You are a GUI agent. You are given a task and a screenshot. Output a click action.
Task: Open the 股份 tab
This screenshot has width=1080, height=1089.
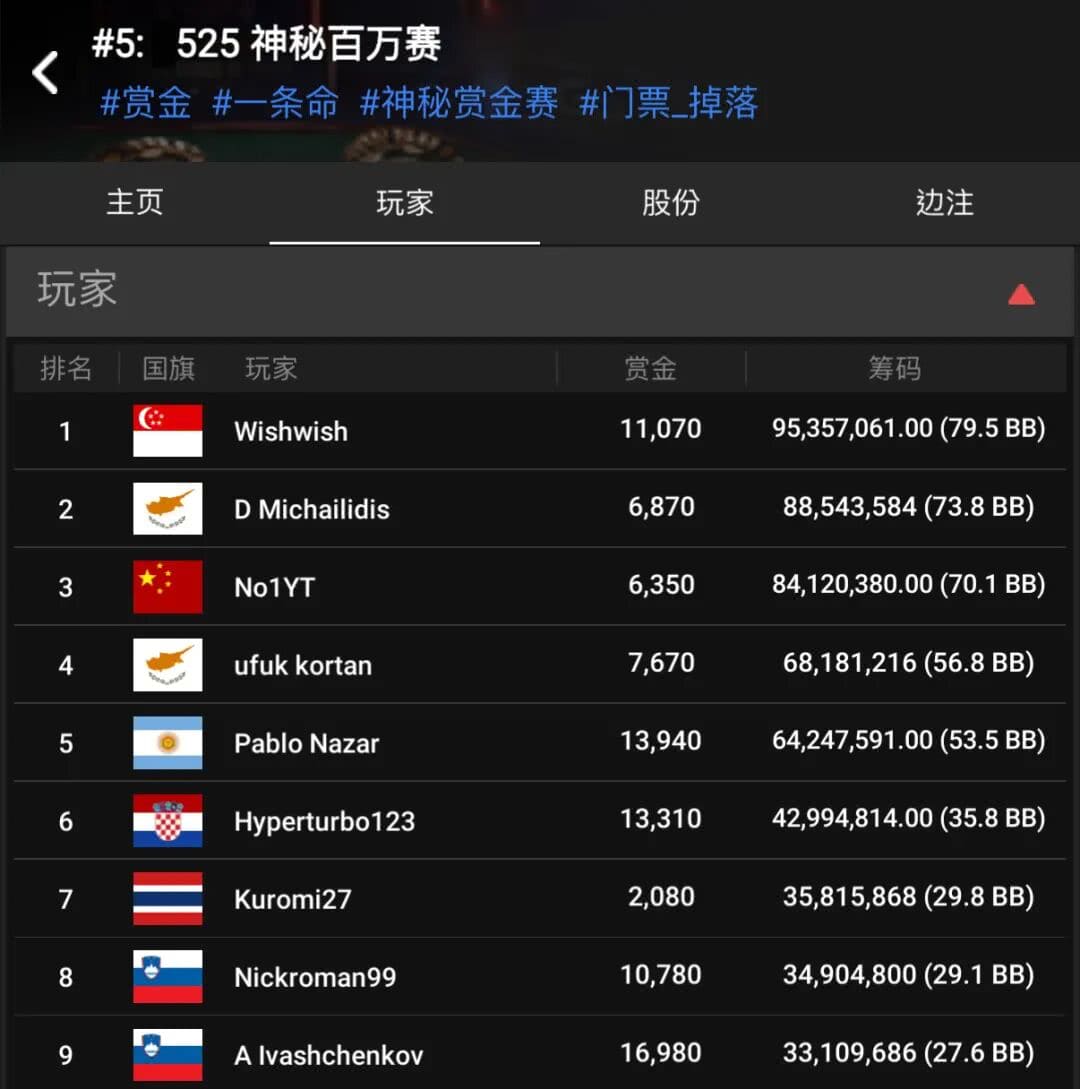670,203
